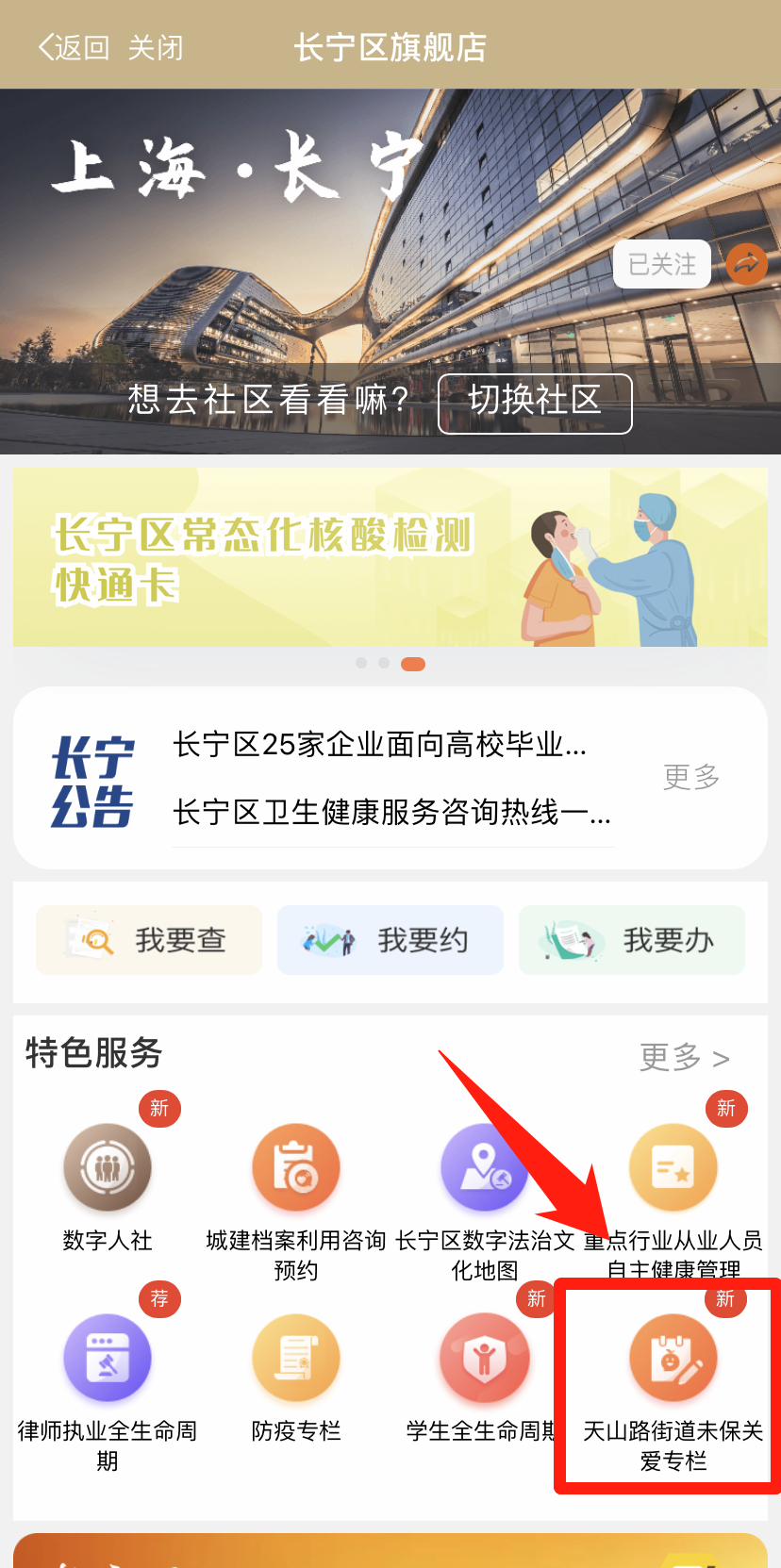Open the 长宁区常态化核酸检测快通卡 banner
Viewport: 781px width, 1568px height.
[390, 557]
